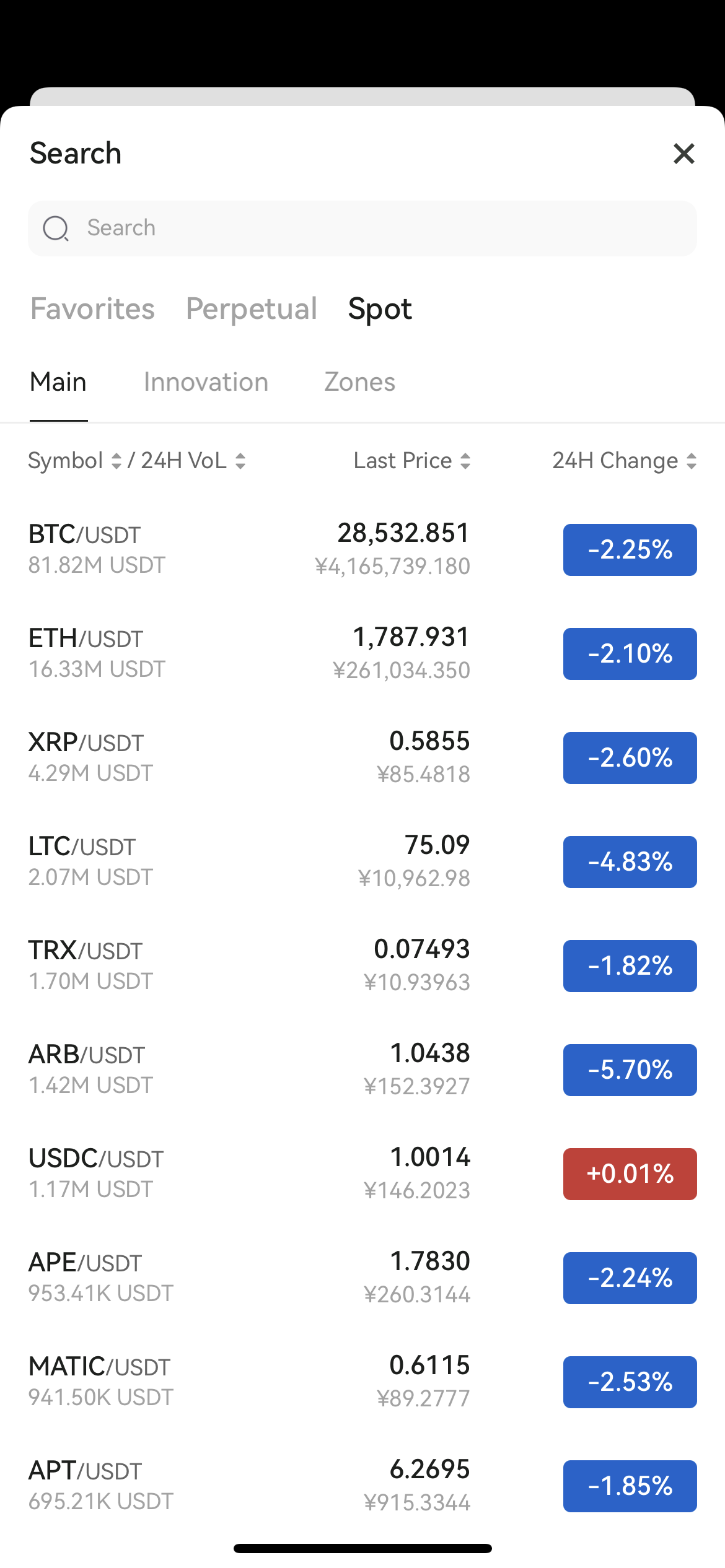This screenshot has width=725, height=1568.
Task: Open the Innovation sub-tab
Action: pos(206,381)
